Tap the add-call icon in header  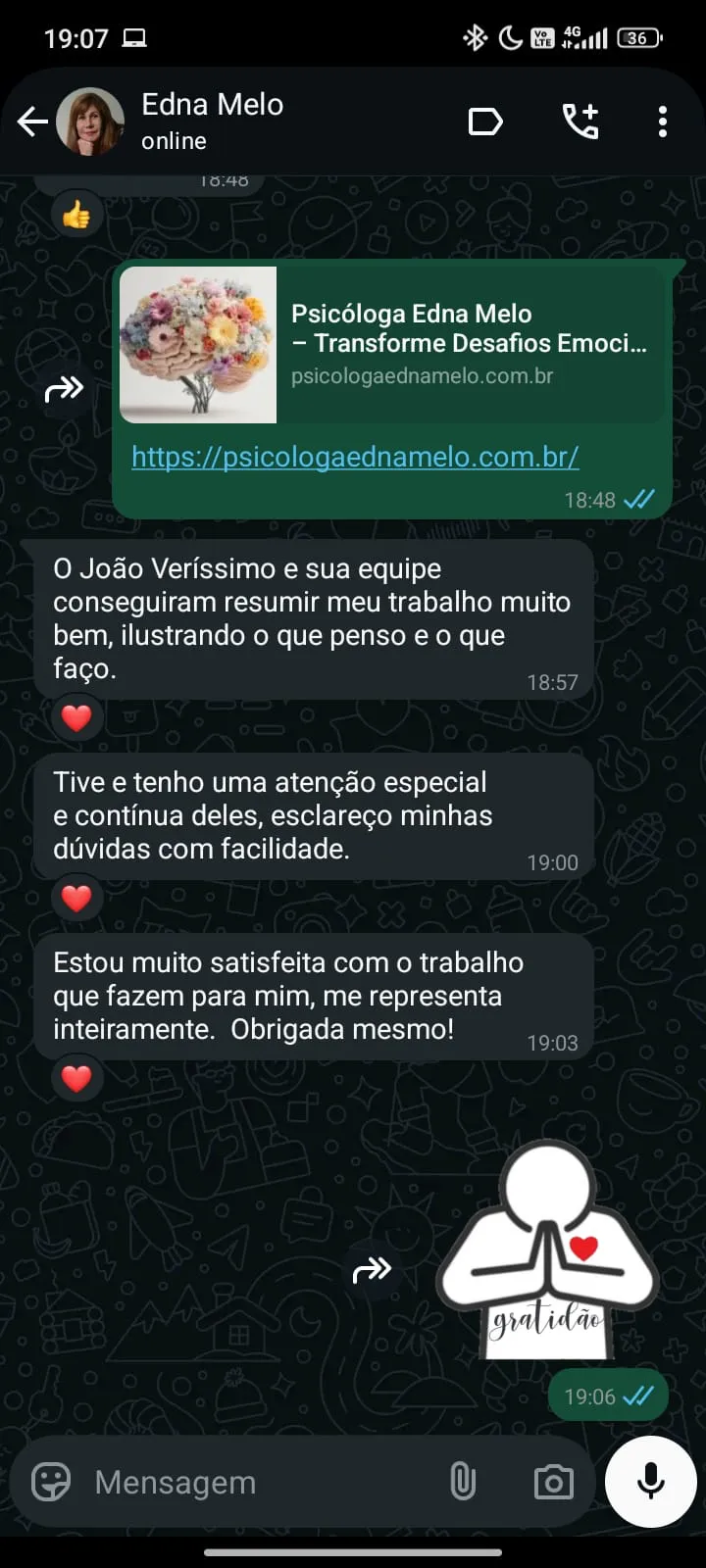point(580,121)
